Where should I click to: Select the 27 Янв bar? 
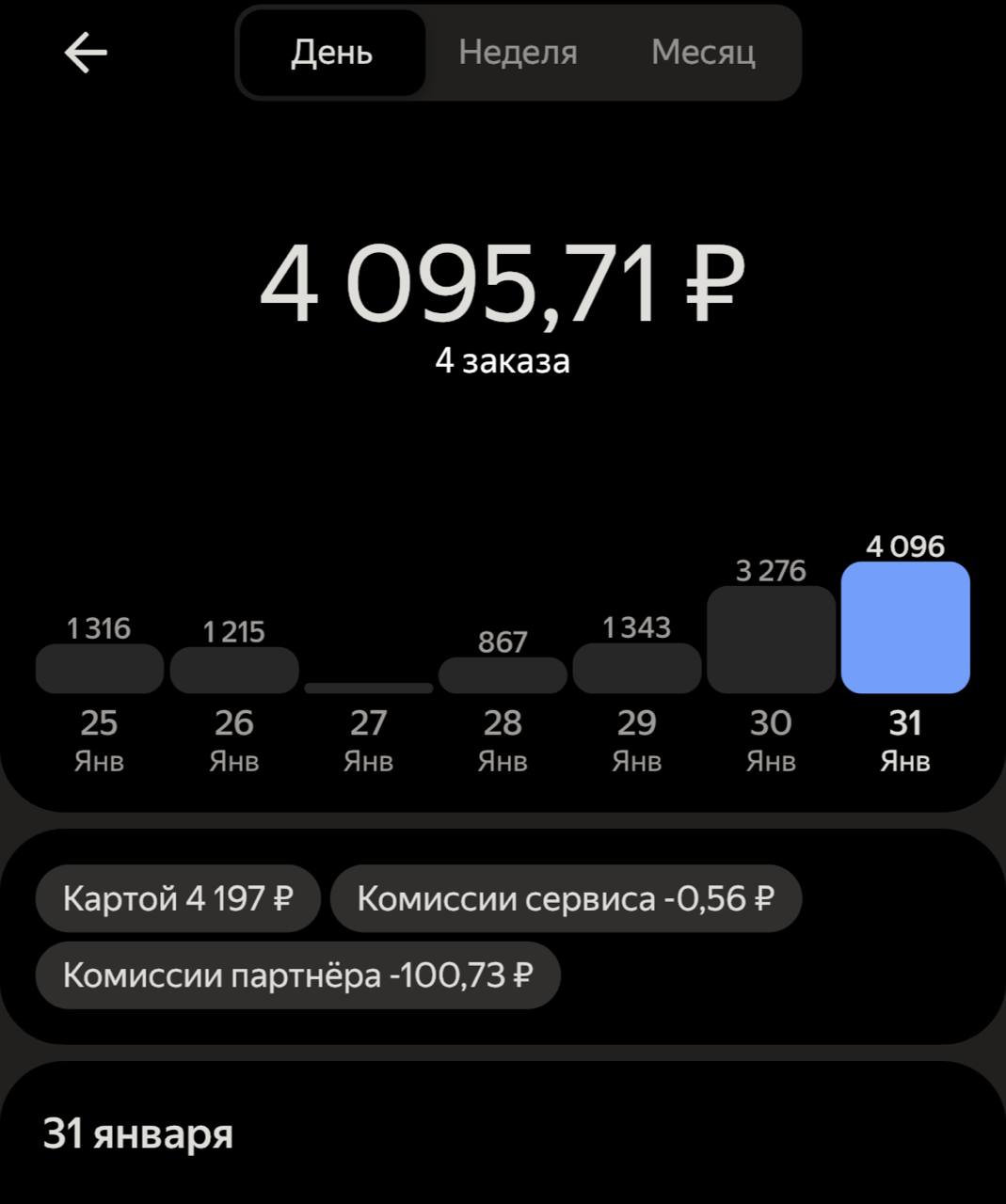(x=368, y=688)
